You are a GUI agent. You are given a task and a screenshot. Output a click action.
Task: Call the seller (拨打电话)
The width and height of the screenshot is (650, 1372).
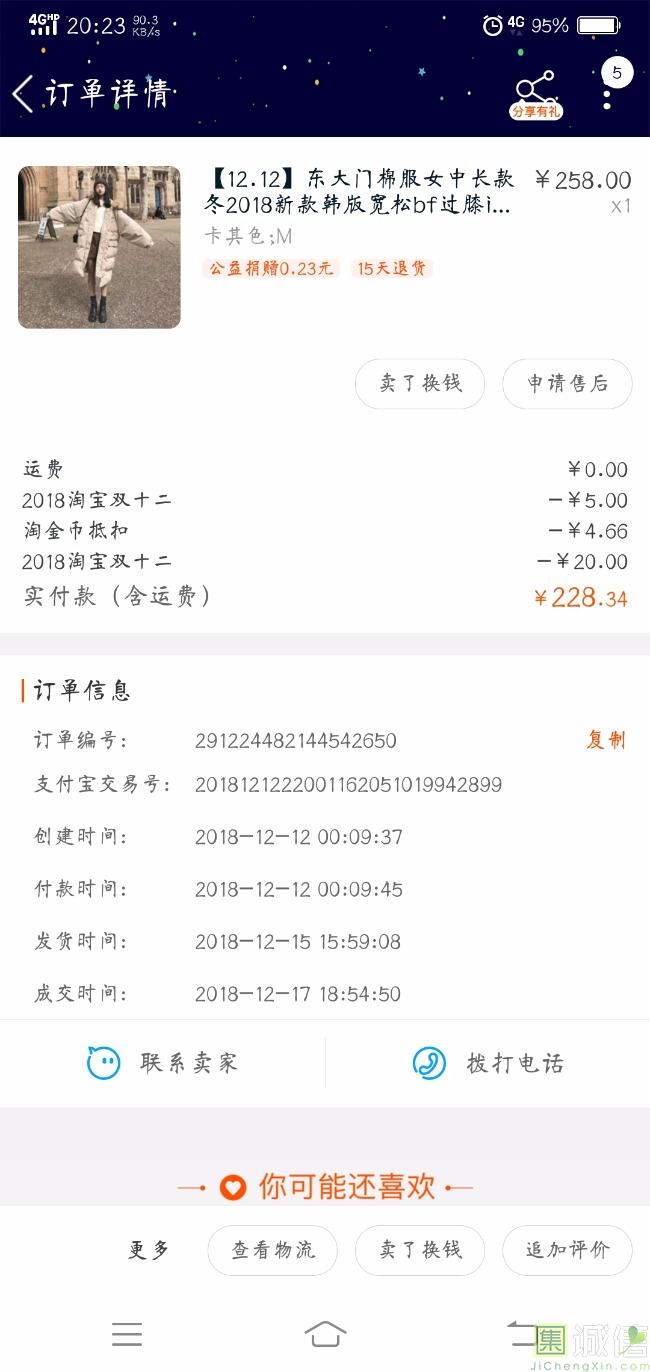[x=488, y=1063]
